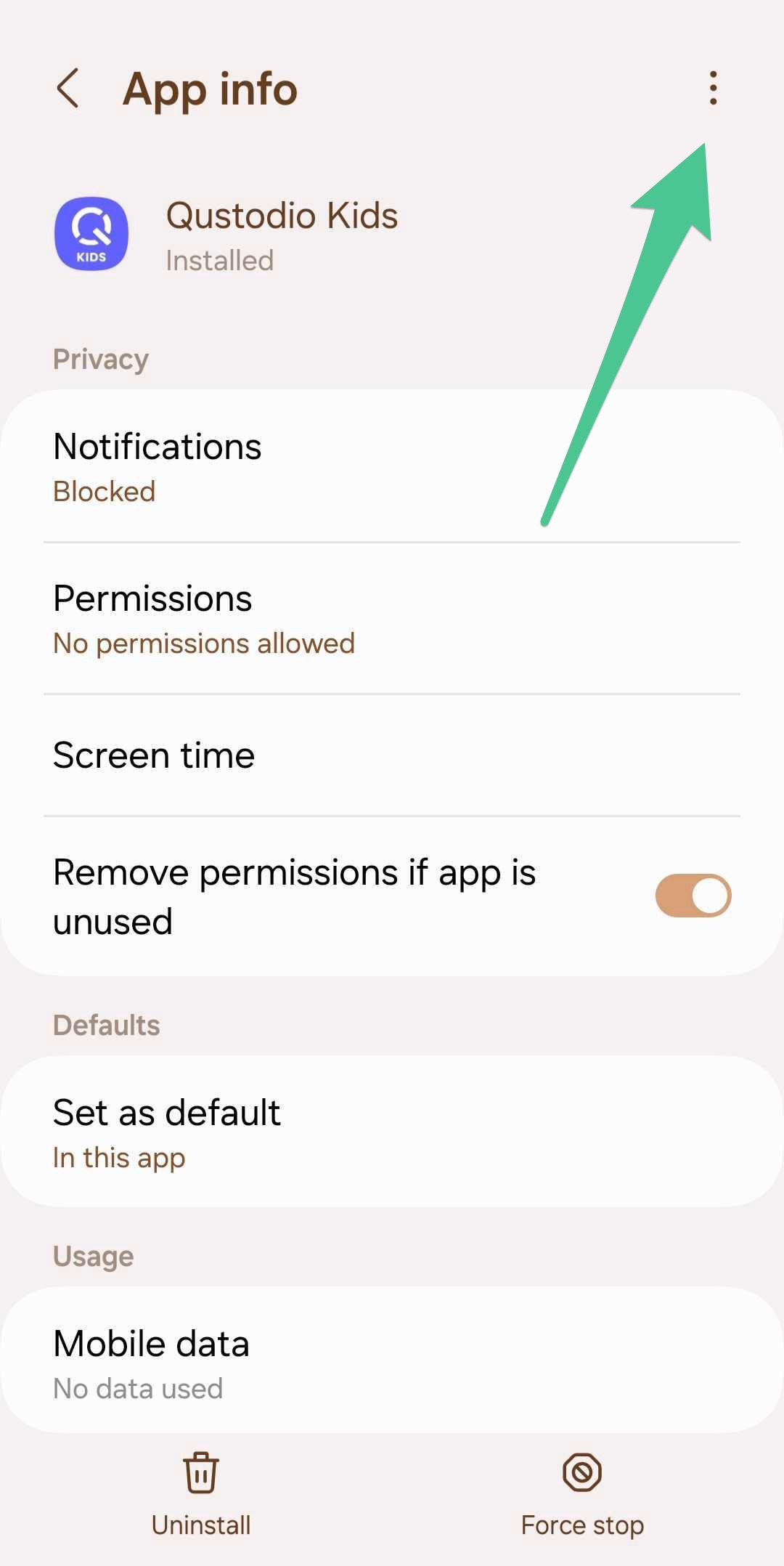Open Screen time details

pyautogui.click(x=392, y=755)
